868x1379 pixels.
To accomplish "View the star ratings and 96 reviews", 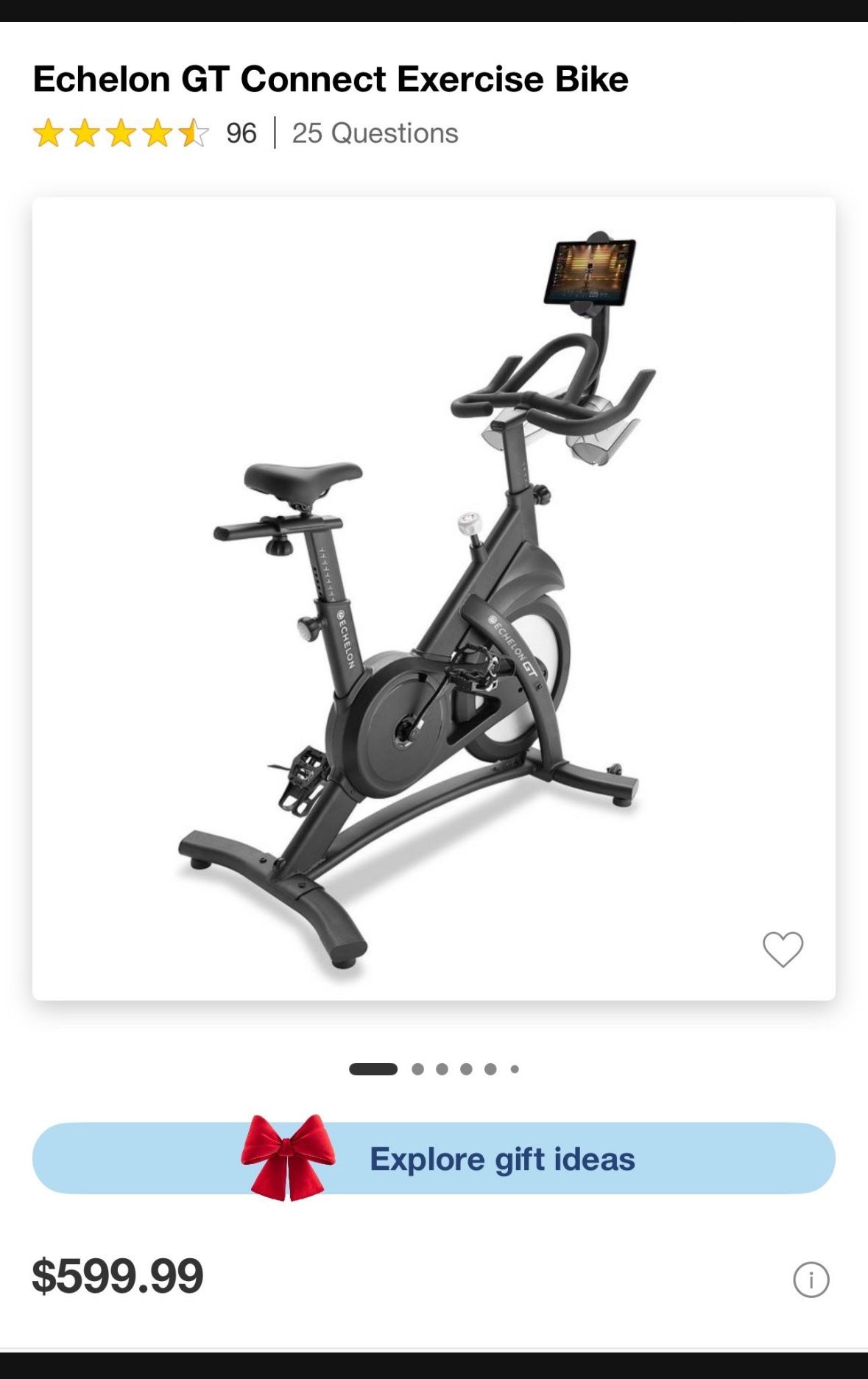I will click(x=144, y=133).
